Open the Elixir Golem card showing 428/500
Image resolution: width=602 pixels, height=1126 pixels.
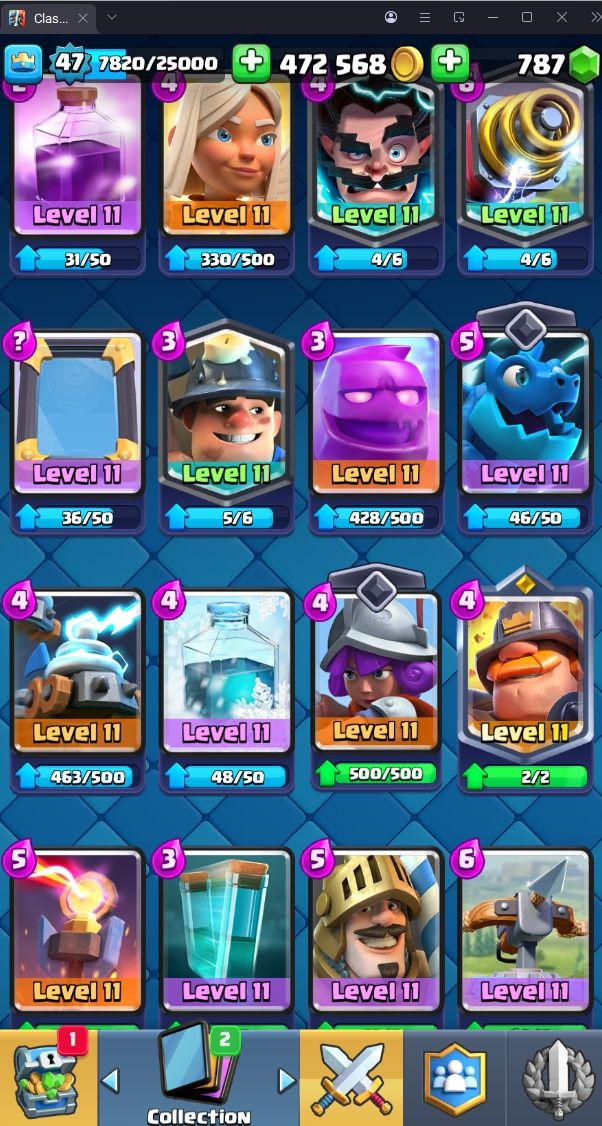[376, 429]
